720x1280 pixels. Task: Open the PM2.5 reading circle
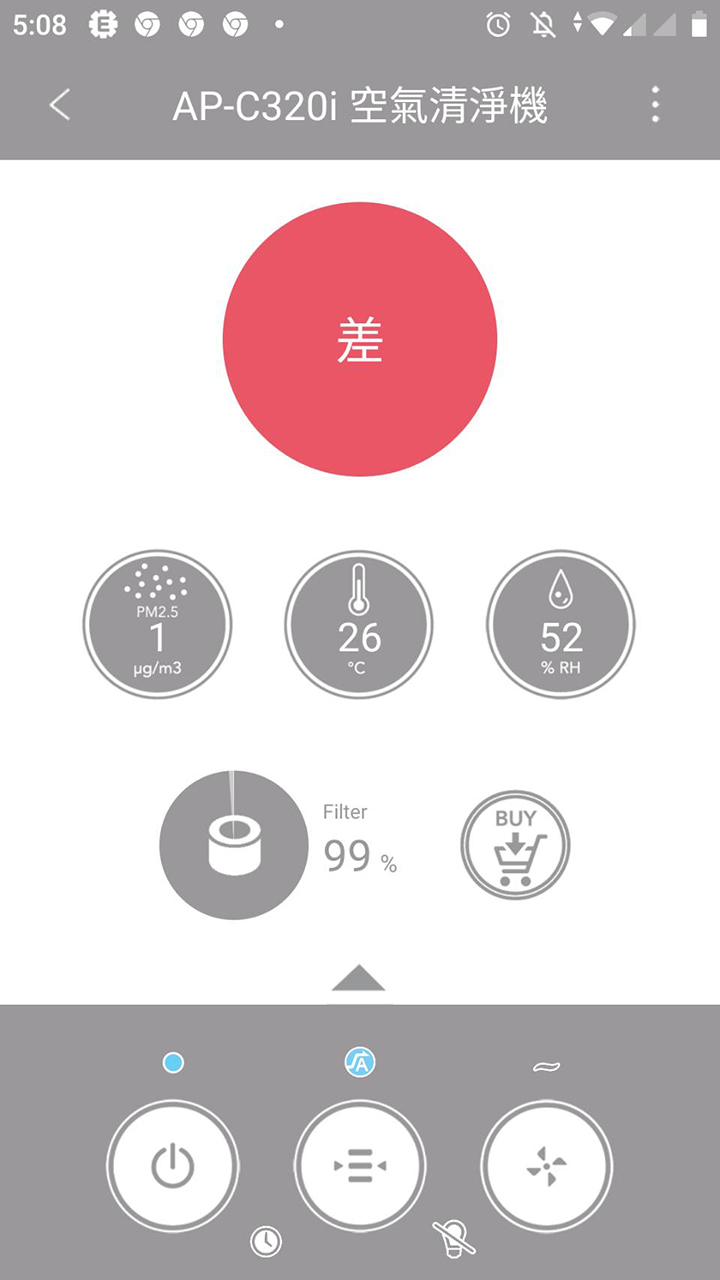click(x=157, y=624)
